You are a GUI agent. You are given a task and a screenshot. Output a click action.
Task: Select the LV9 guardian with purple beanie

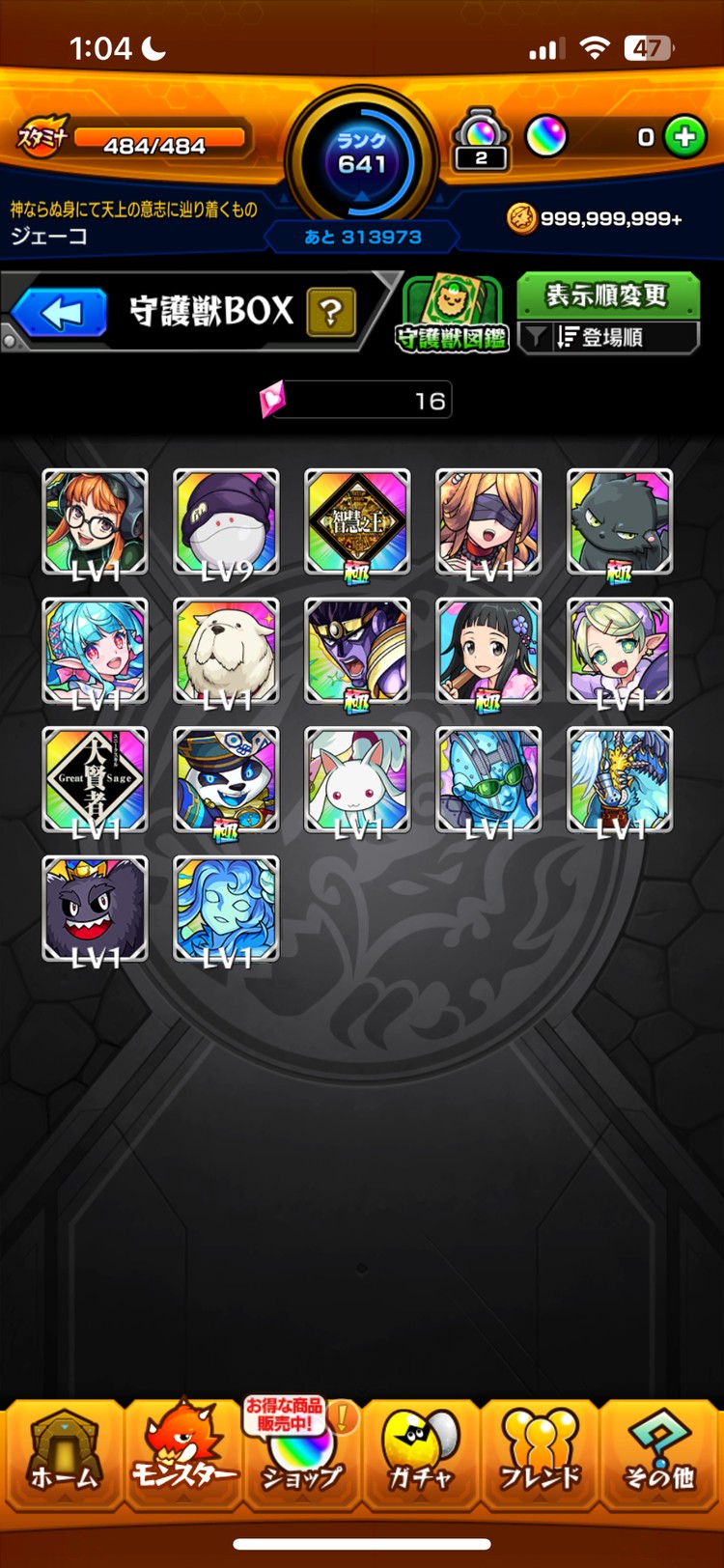point(226,522)
